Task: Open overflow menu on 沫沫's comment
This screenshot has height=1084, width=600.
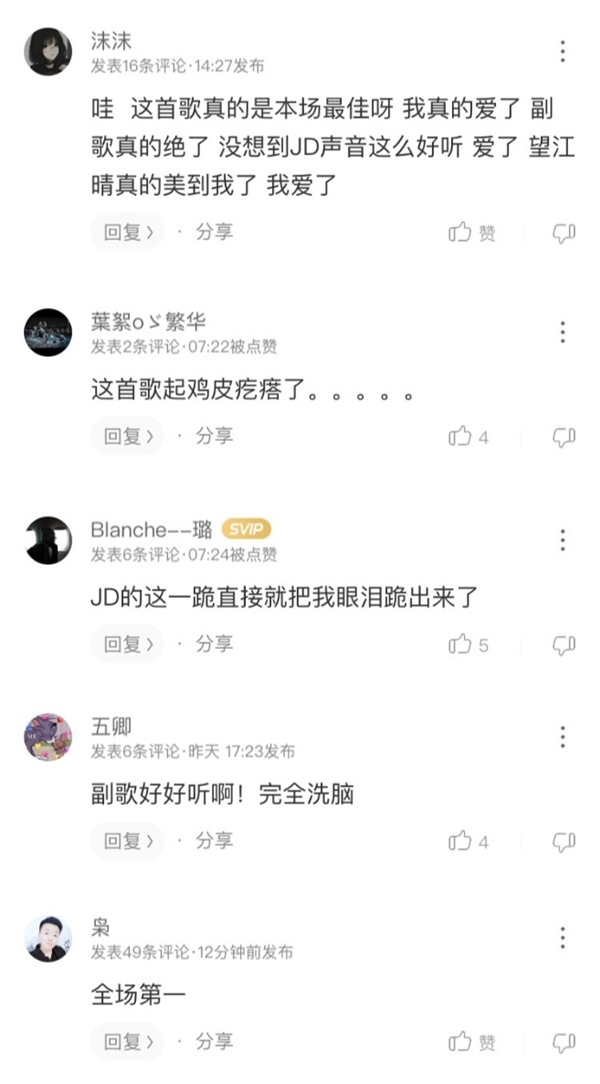Action: coord(563,52)
